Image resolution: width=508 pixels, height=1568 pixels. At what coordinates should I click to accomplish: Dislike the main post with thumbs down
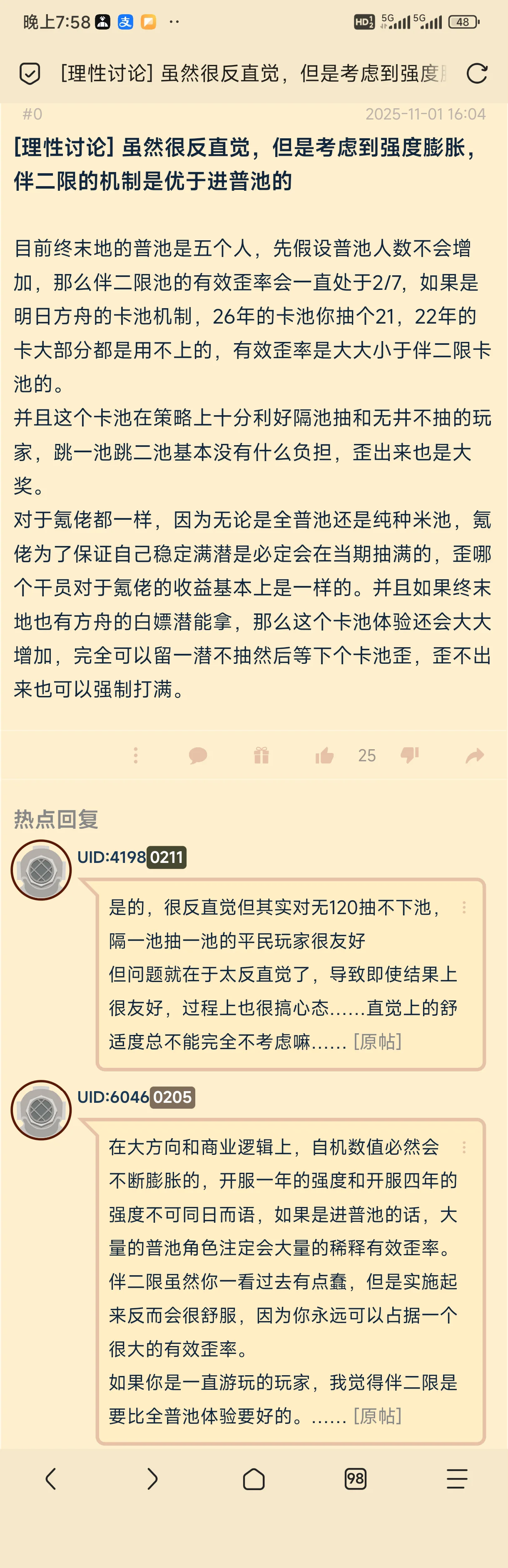click(409, 755)
